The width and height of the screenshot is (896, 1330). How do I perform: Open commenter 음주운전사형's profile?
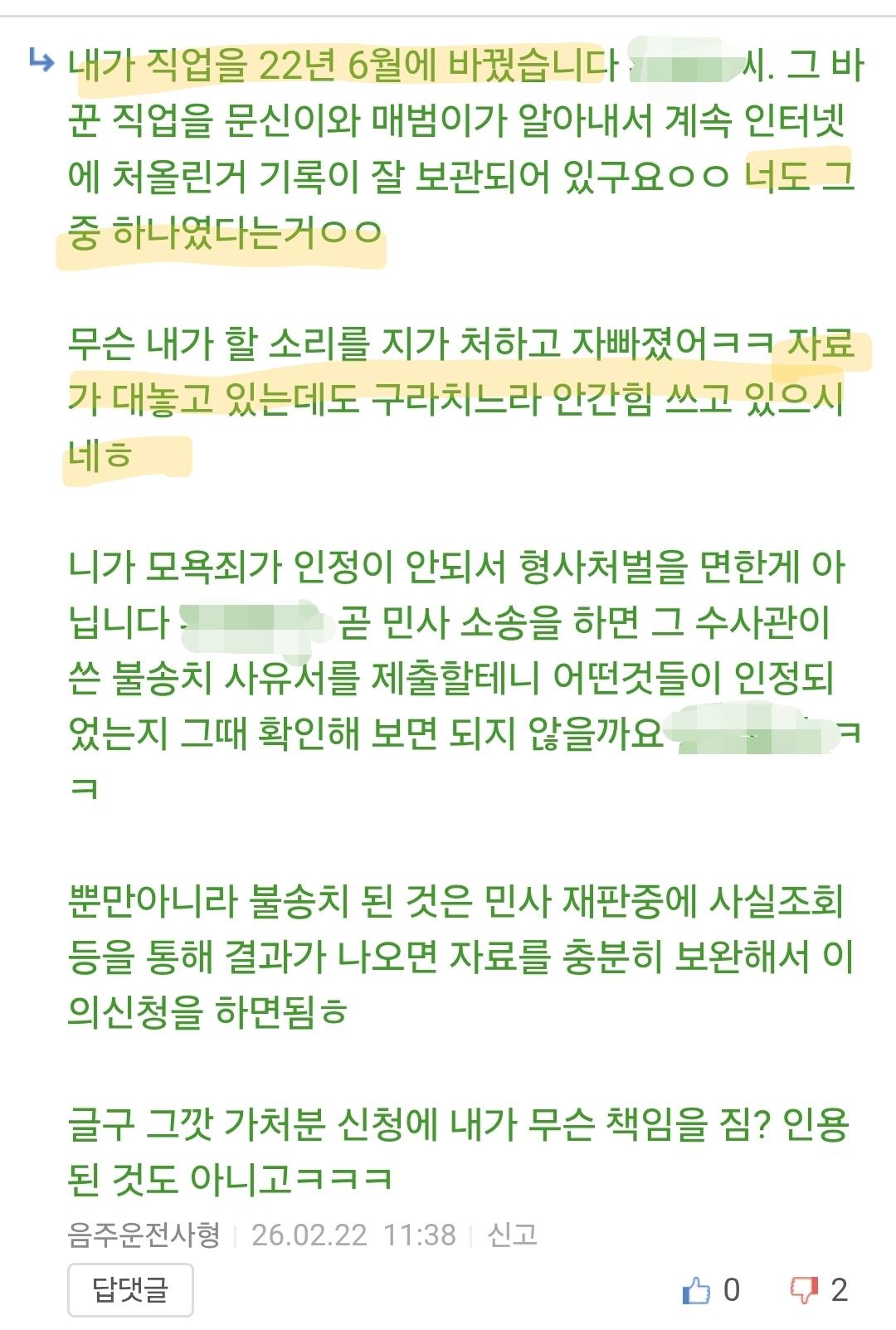pos(144,1235)
